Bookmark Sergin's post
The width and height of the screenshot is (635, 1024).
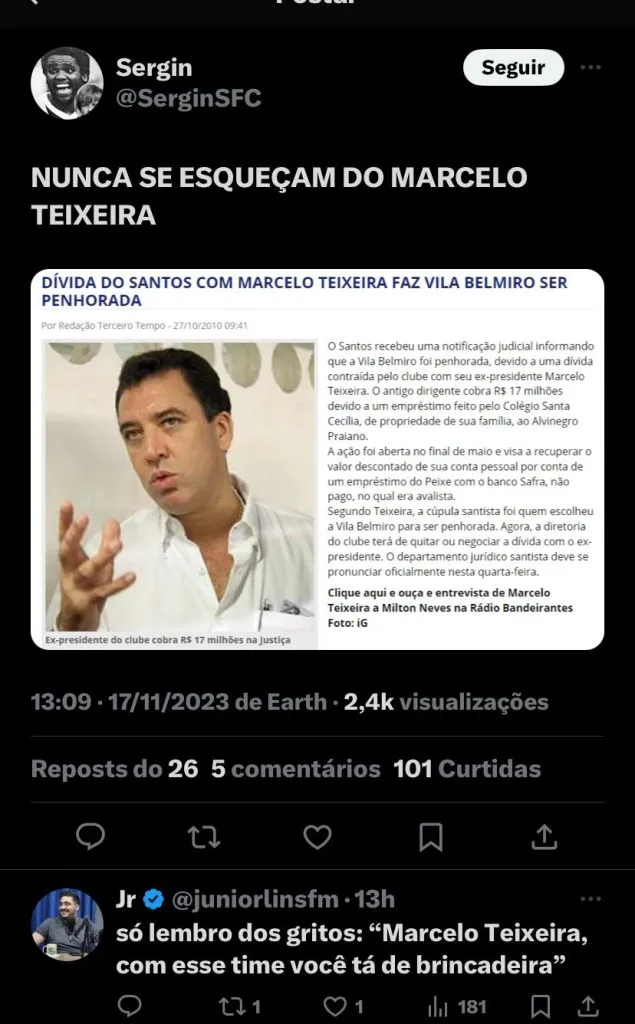pyautogui.click(x=430, y=836)
